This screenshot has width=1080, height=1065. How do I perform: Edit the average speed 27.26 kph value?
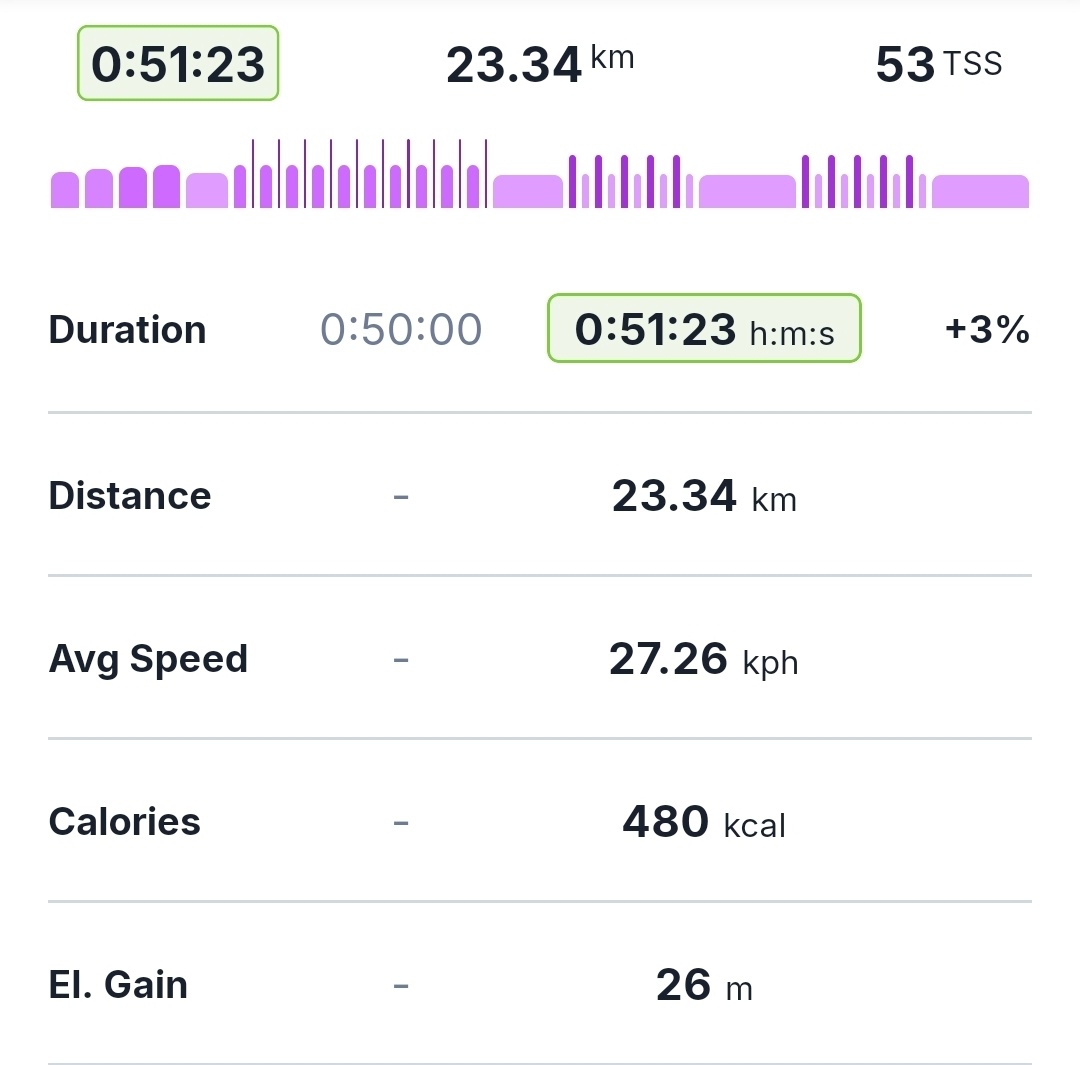(x=703, y=660)
